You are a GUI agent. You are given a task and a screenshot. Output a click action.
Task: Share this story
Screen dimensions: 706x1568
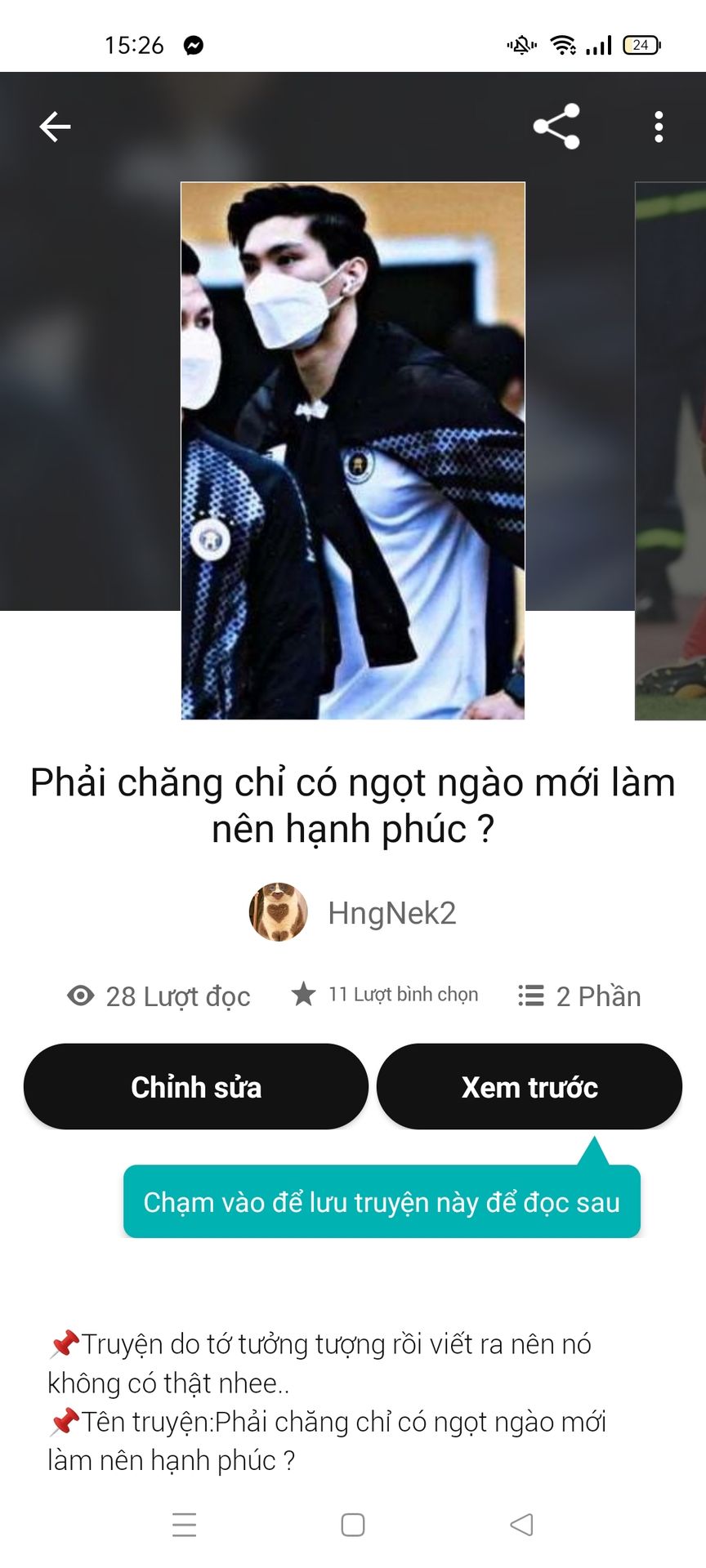[556, 127]
